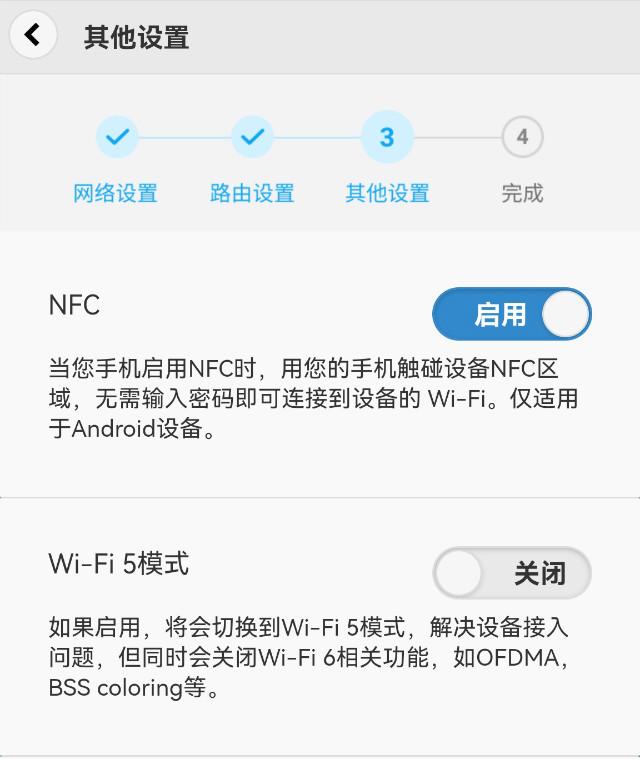The height and width of the screenshot is (759, 640).
Task: Disable the NFC toggle
Action: [x=511, y=314]
